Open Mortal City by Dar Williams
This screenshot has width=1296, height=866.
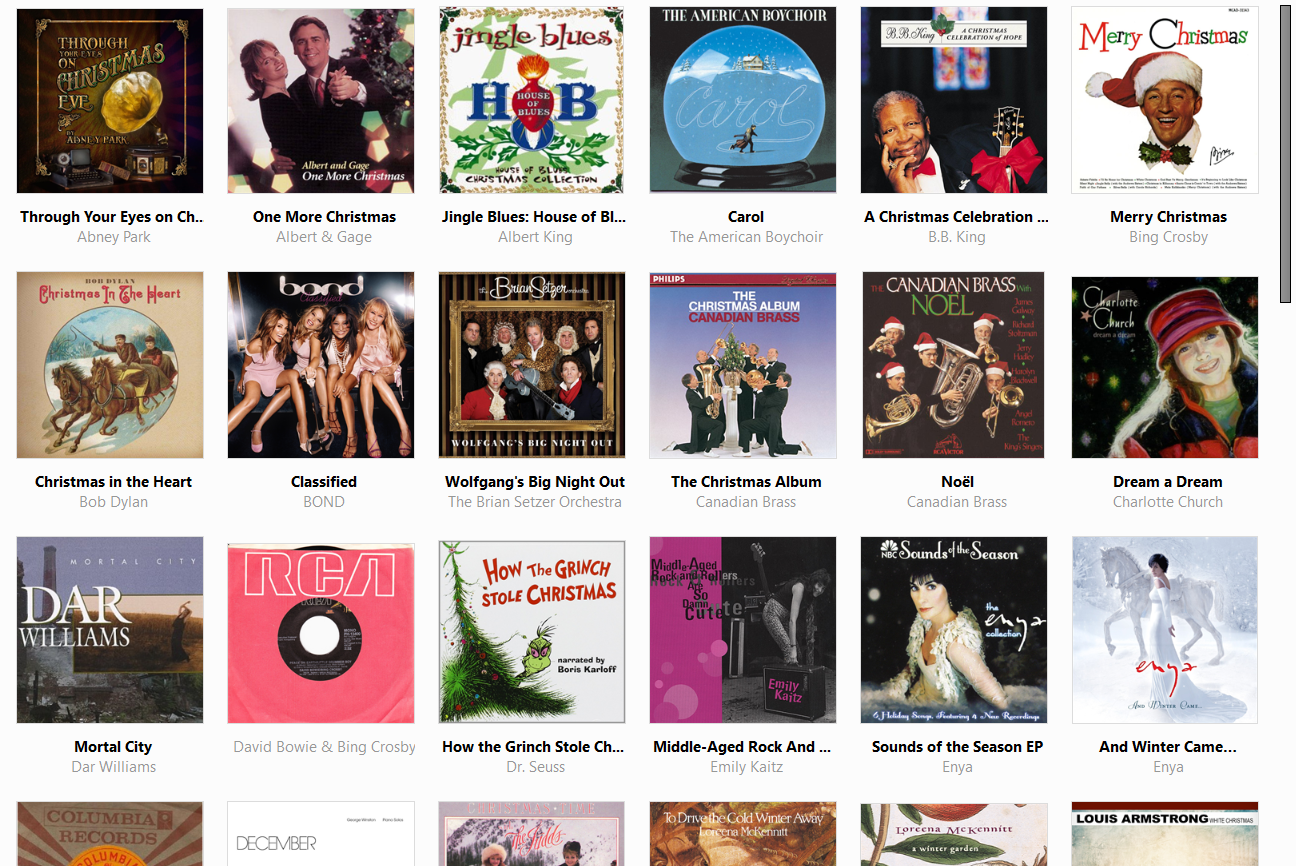[x=110, y=630]
